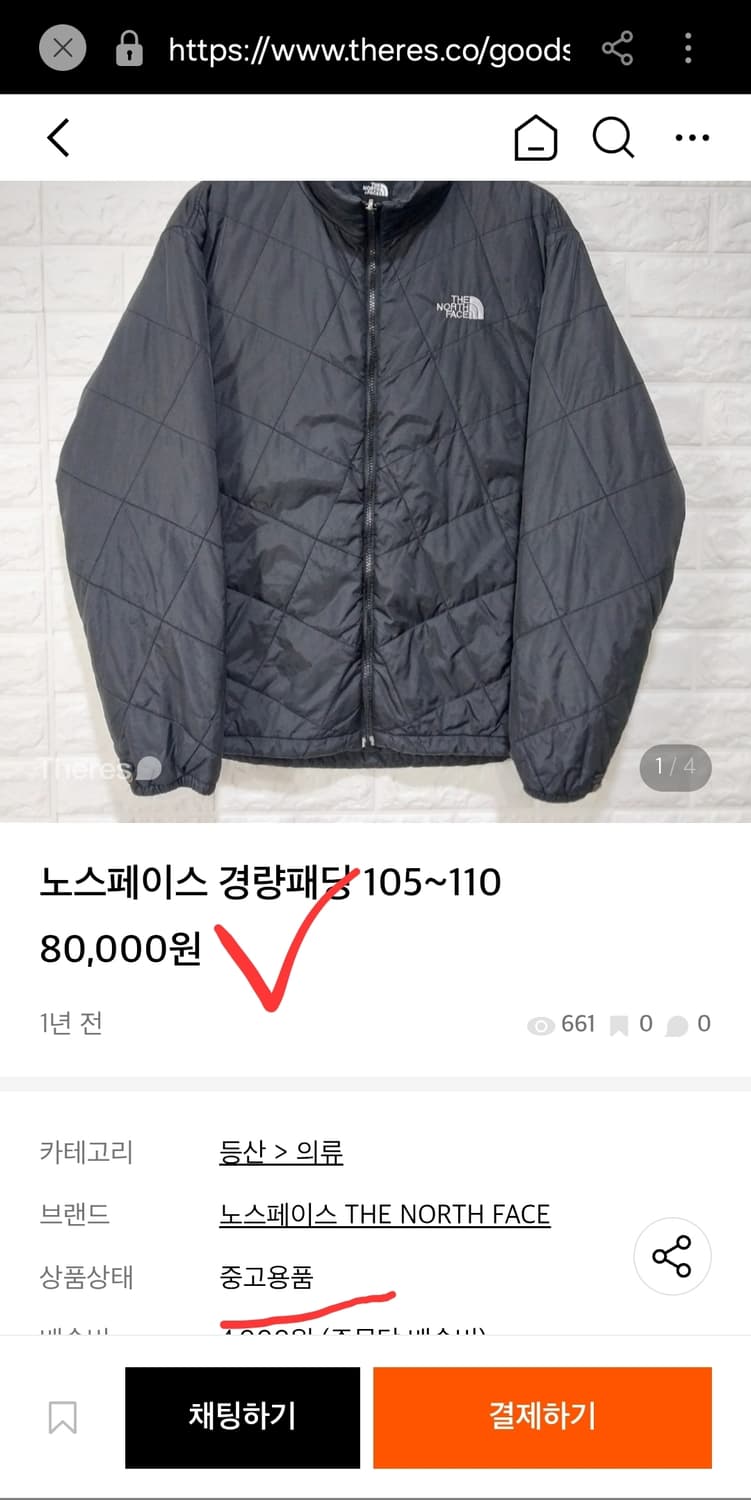The width and height of the screenshot is (751, 1500).
Task: Tap the search magnifier icon
Action: point(613,137)
